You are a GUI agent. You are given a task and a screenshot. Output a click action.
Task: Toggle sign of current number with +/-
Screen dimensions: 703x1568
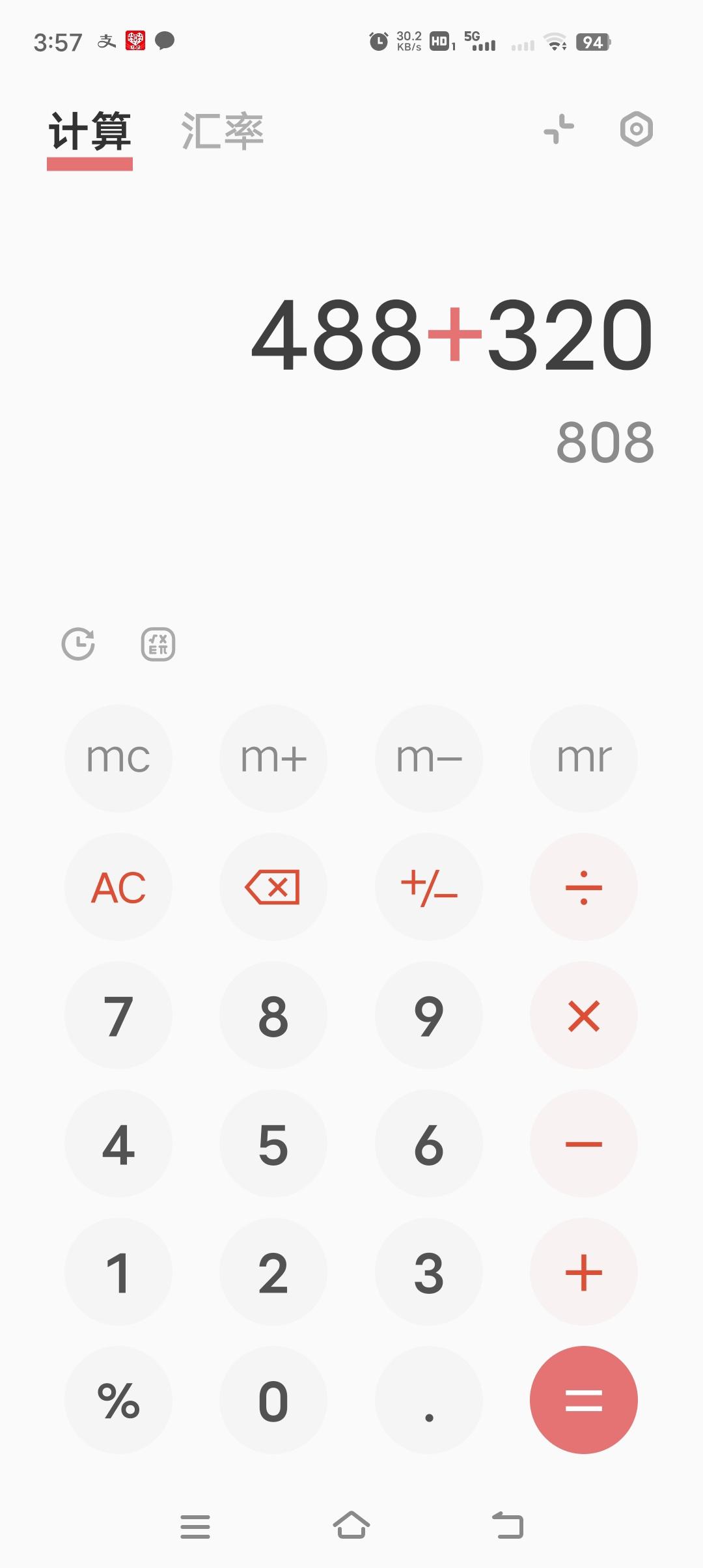point(429,887)
